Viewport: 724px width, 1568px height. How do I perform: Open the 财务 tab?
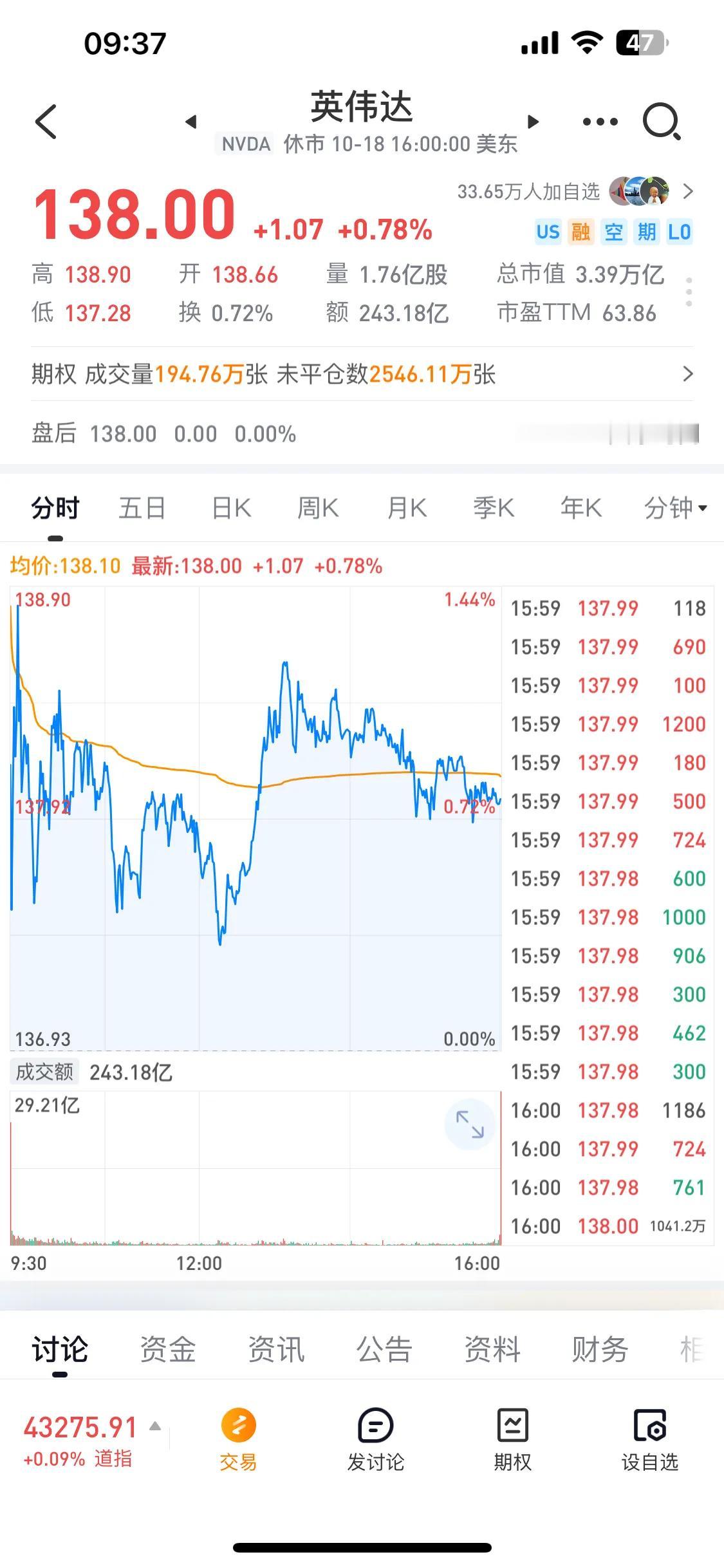coord(600,1349)
